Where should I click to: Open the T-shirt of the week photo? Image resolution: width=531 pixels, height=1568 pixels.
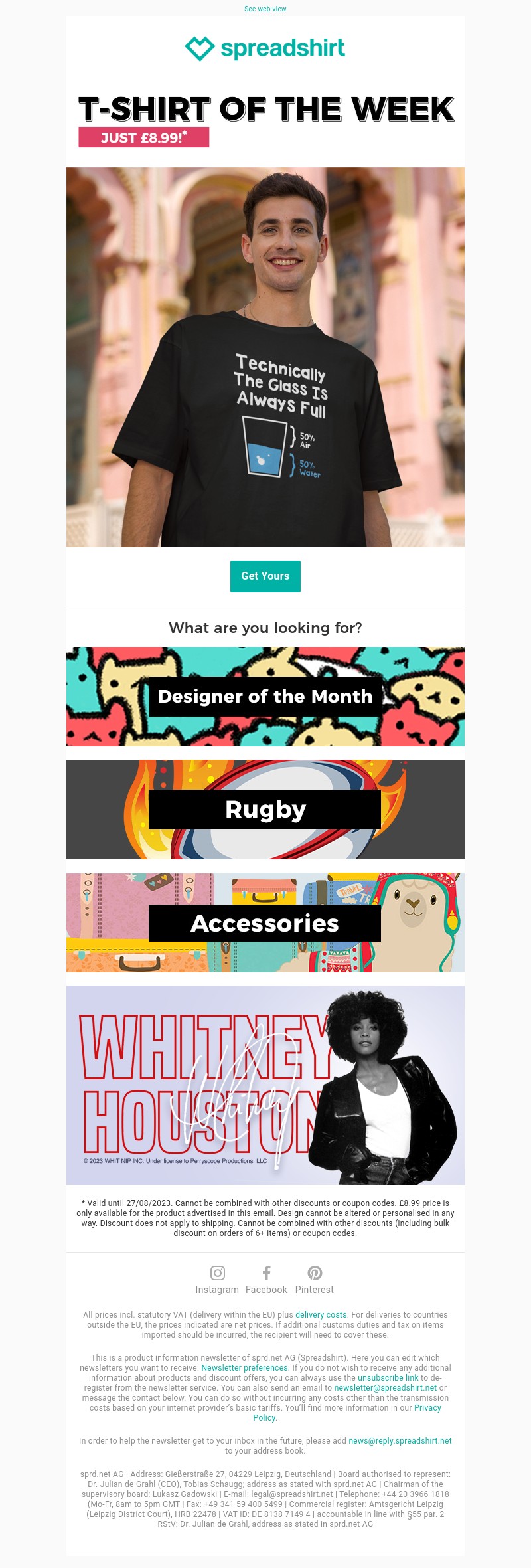(265, 357)
